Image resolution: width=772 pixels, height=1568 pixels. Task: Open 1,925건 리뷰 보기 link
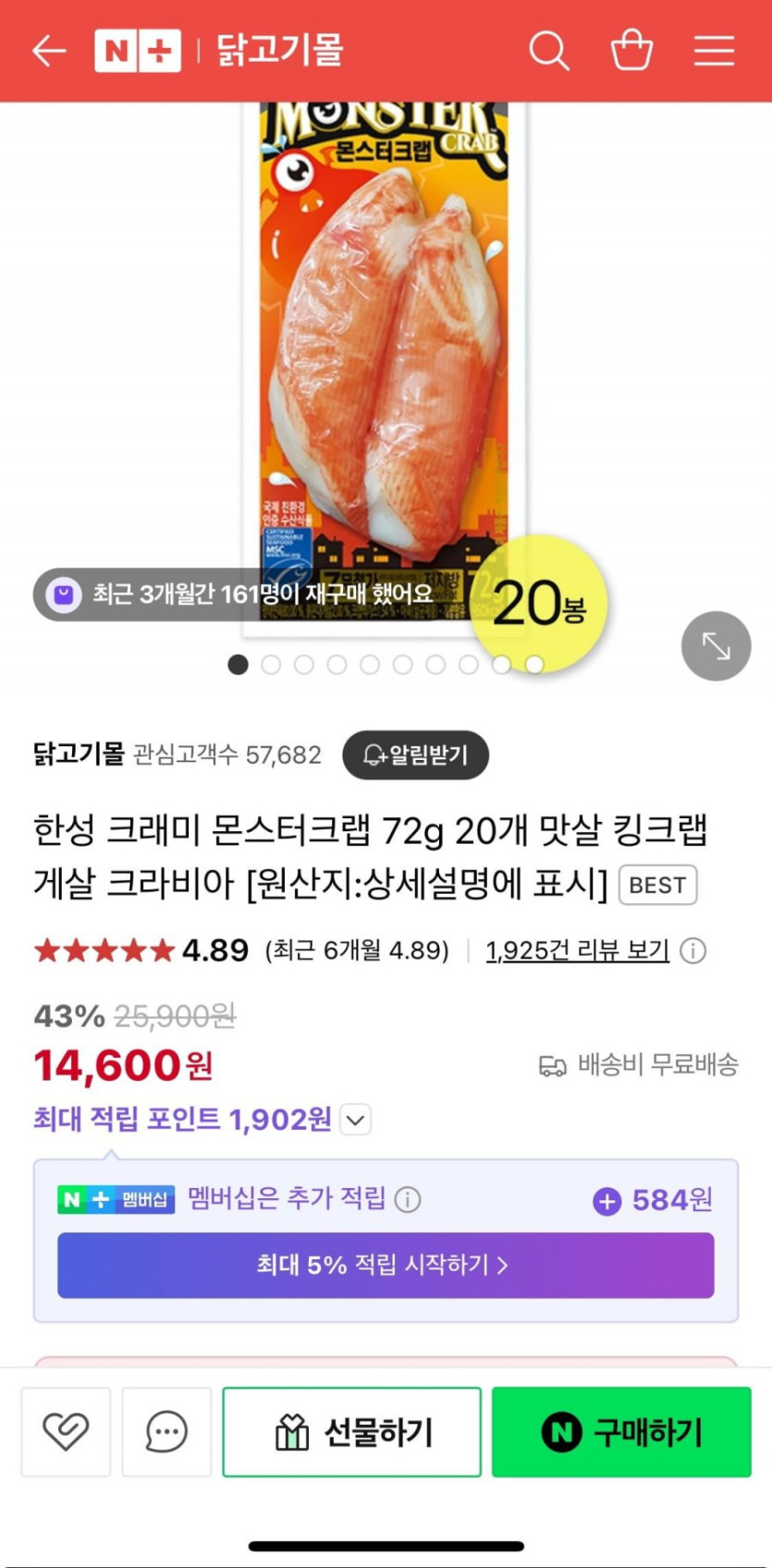pos(577,950)
